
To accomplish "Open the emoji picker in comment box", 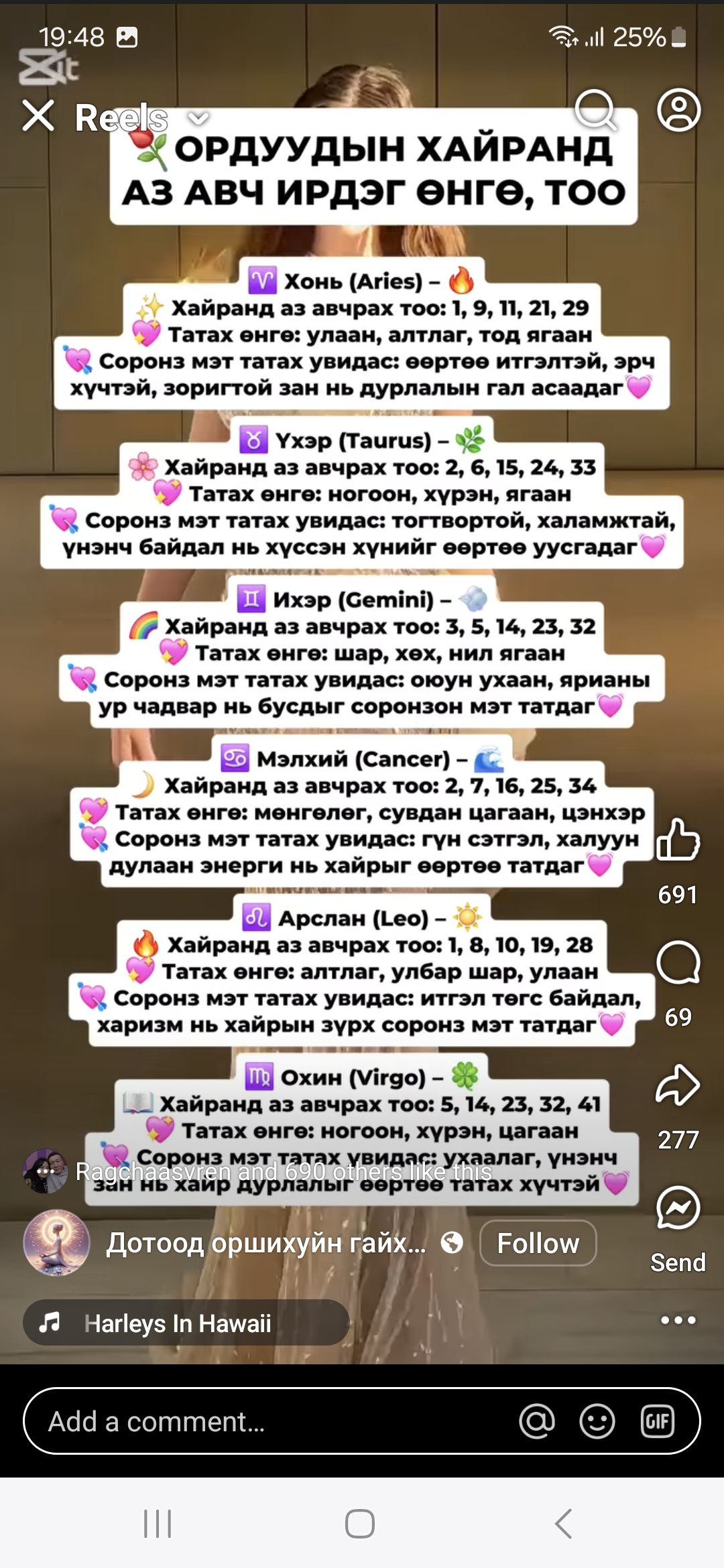I will [x=597, y=1421].
